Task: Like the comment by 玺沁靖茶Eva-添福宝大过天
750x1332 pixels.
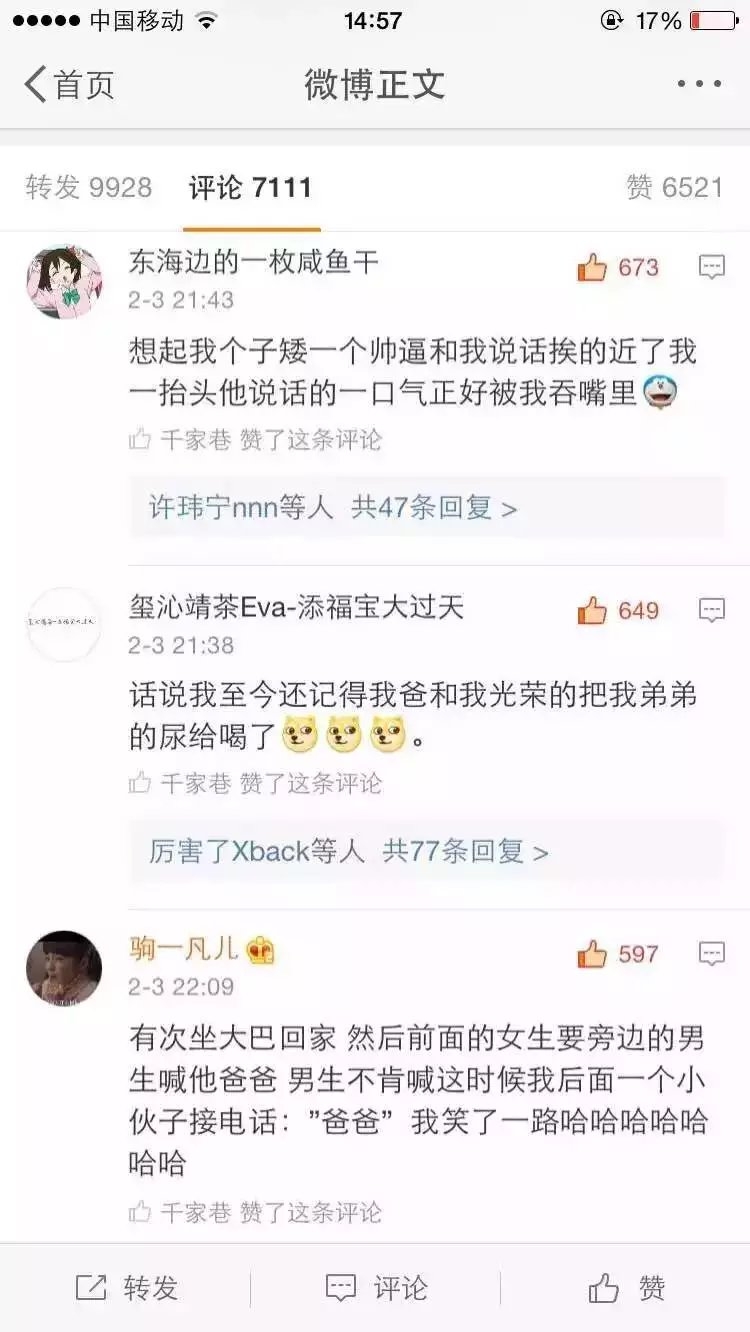Action: pyautogui.click(x=618, y=610)
